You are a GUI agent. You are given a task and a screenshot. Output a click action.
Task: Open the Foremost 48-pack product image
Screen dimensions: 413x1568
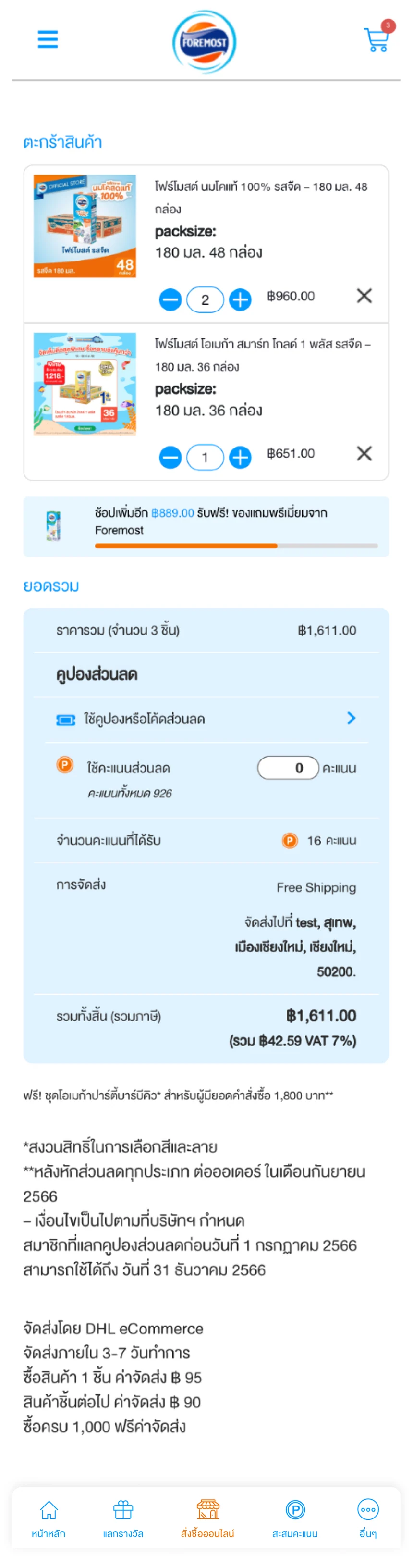tap(85, 226)
